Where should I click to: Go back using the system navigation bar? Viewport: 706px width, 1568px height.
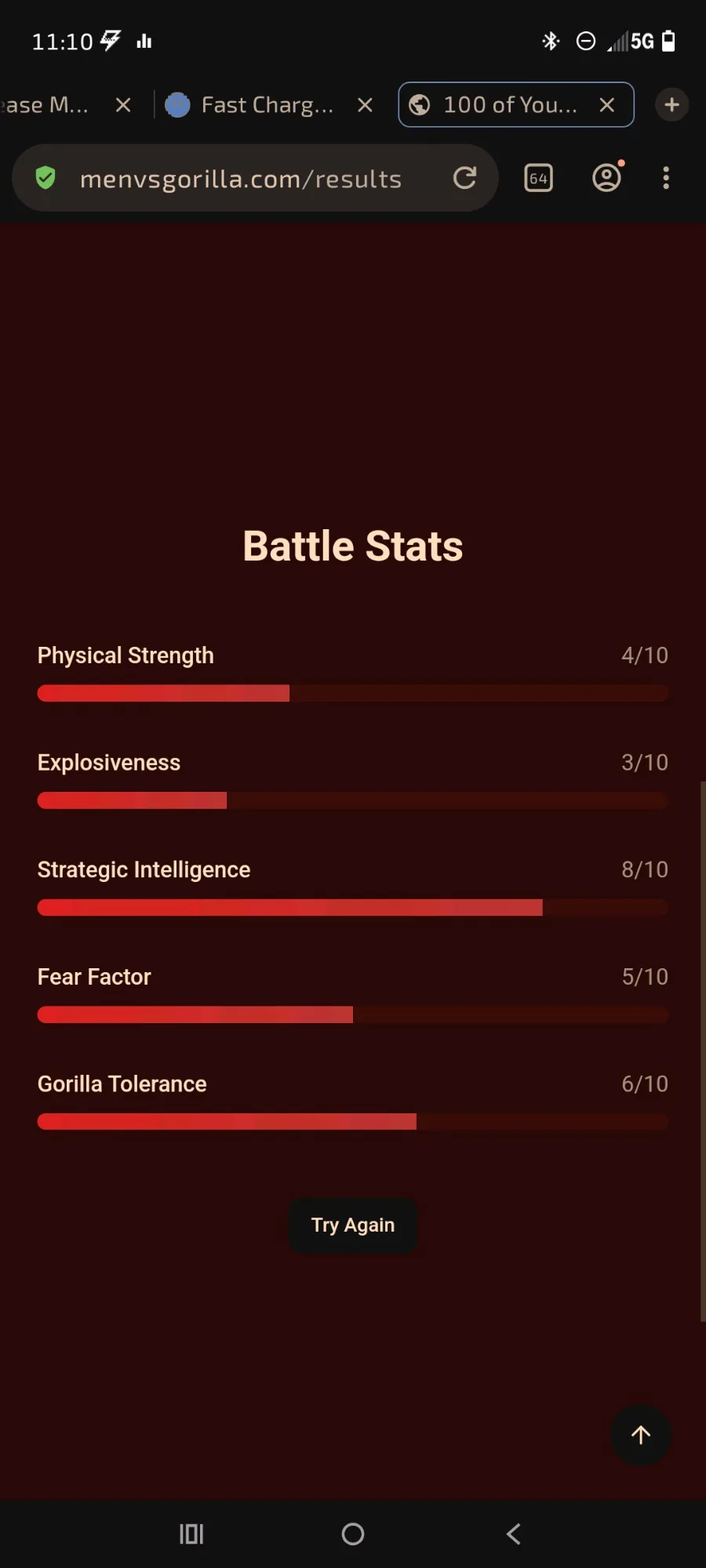pos(514,1534)
